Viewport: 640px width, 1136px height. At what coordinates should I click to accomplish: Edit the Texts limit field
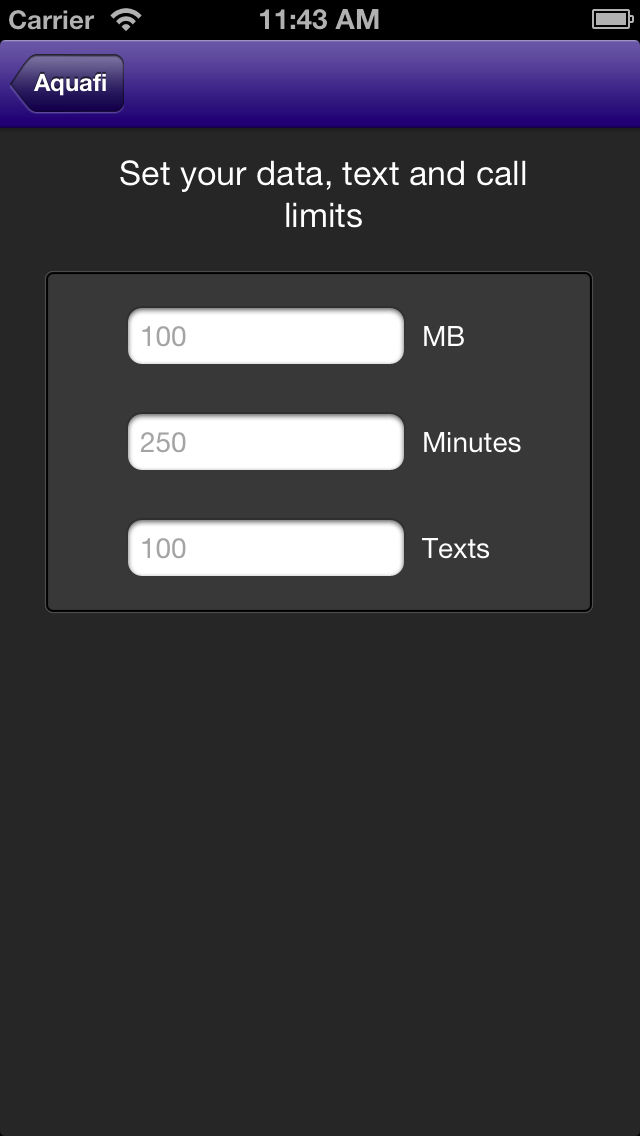pyautogui.click(x=266, y=548)
